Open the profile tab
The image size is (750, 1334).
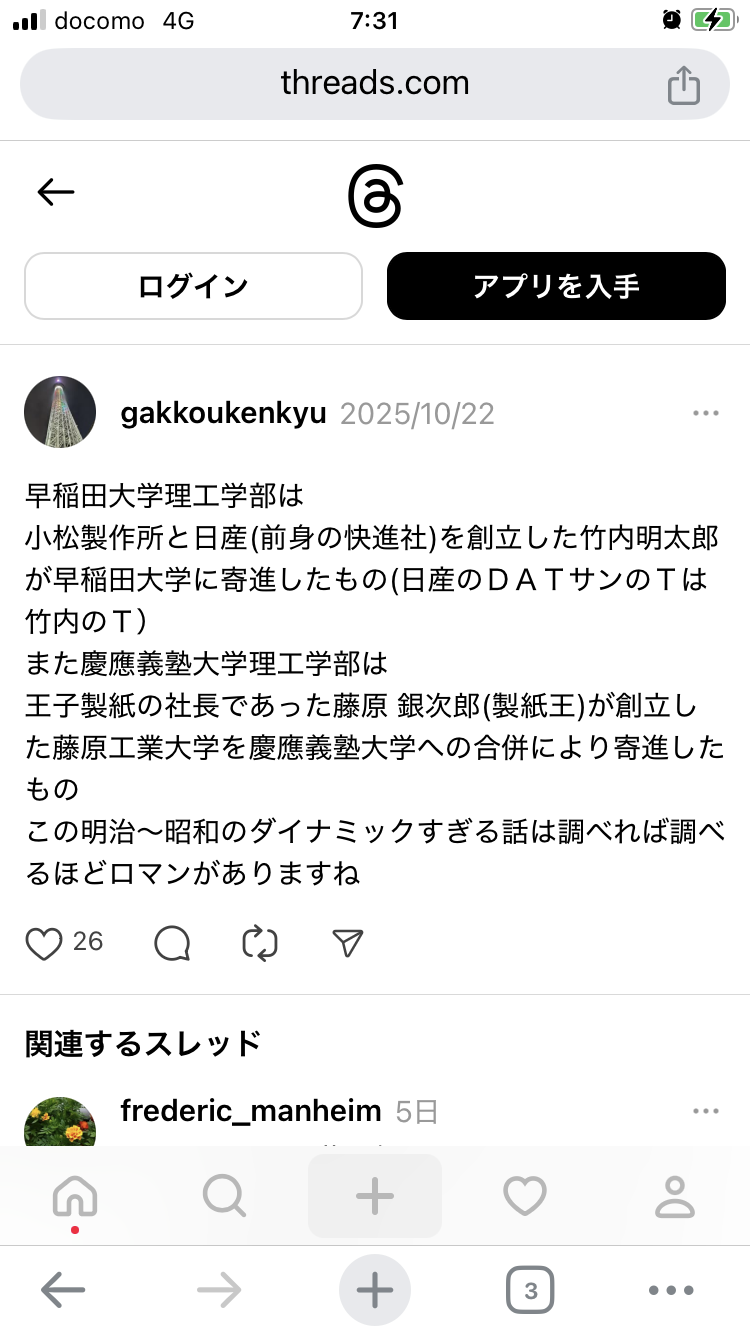click(675, 1196)
